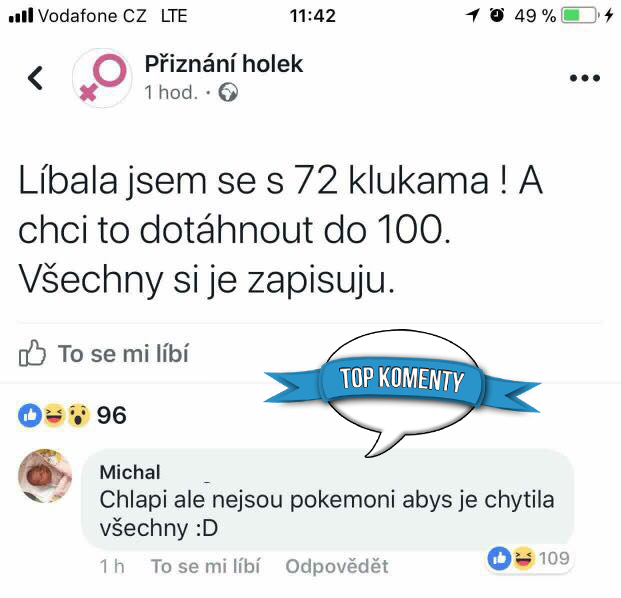Open the post's three-dot overflow menu
Screen dimensions: 621x598
click(583, 78)
